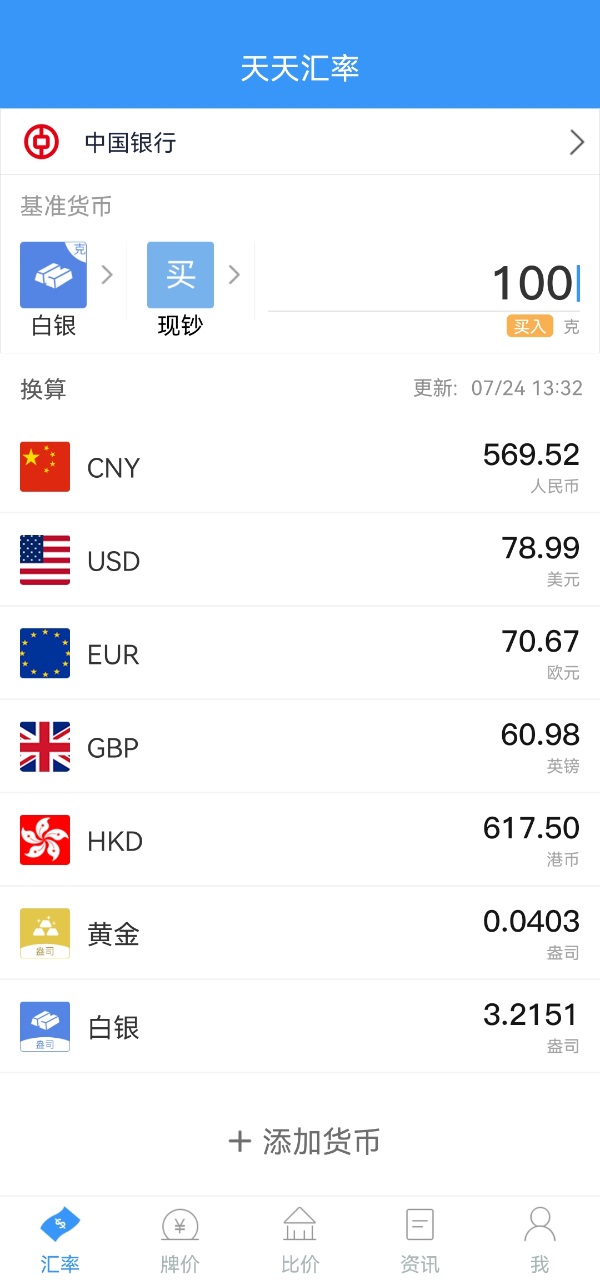Tap 添加货币 to add a currency
This screenshot has width=600, height=1280.
(x=304, y=1141)
